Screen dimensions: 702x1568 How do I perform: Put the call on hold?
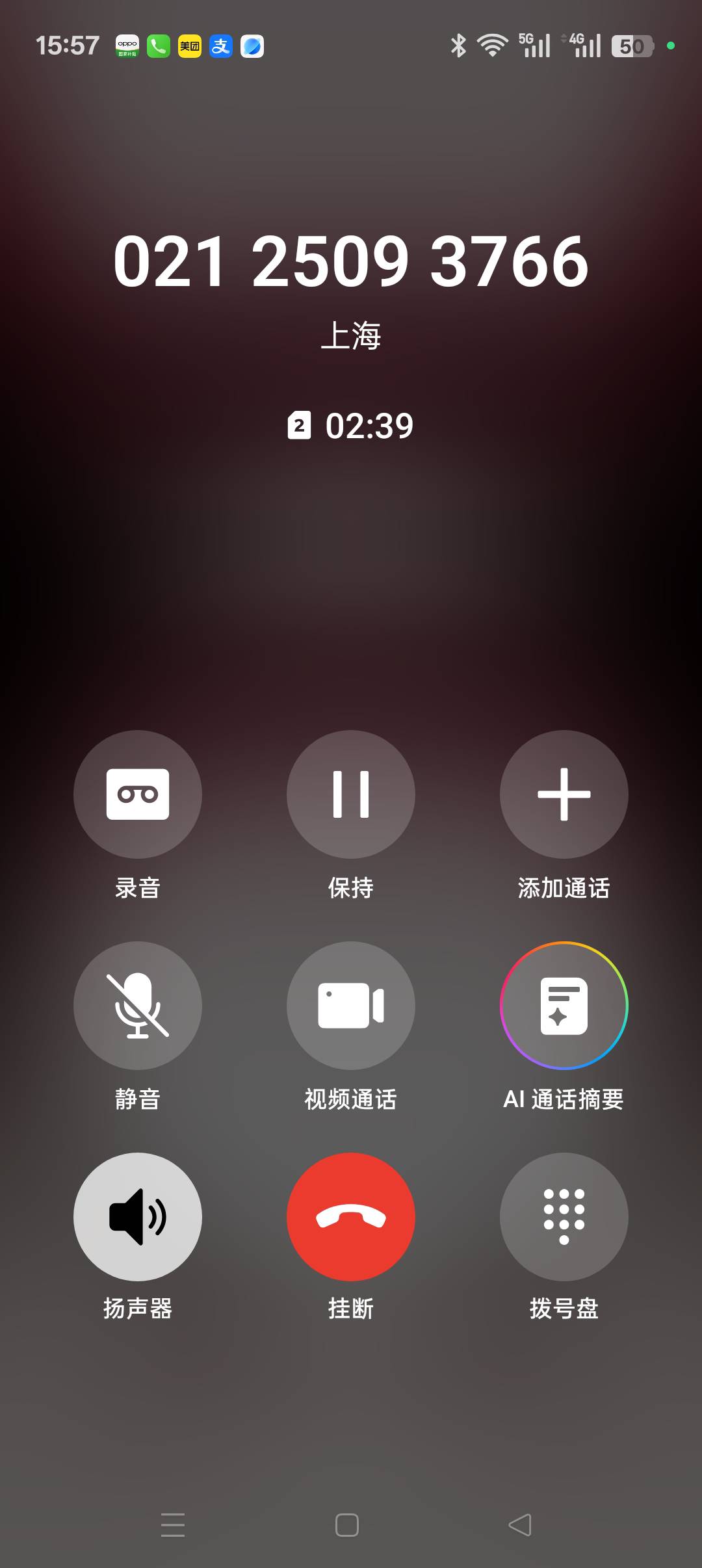pos(351,794)
